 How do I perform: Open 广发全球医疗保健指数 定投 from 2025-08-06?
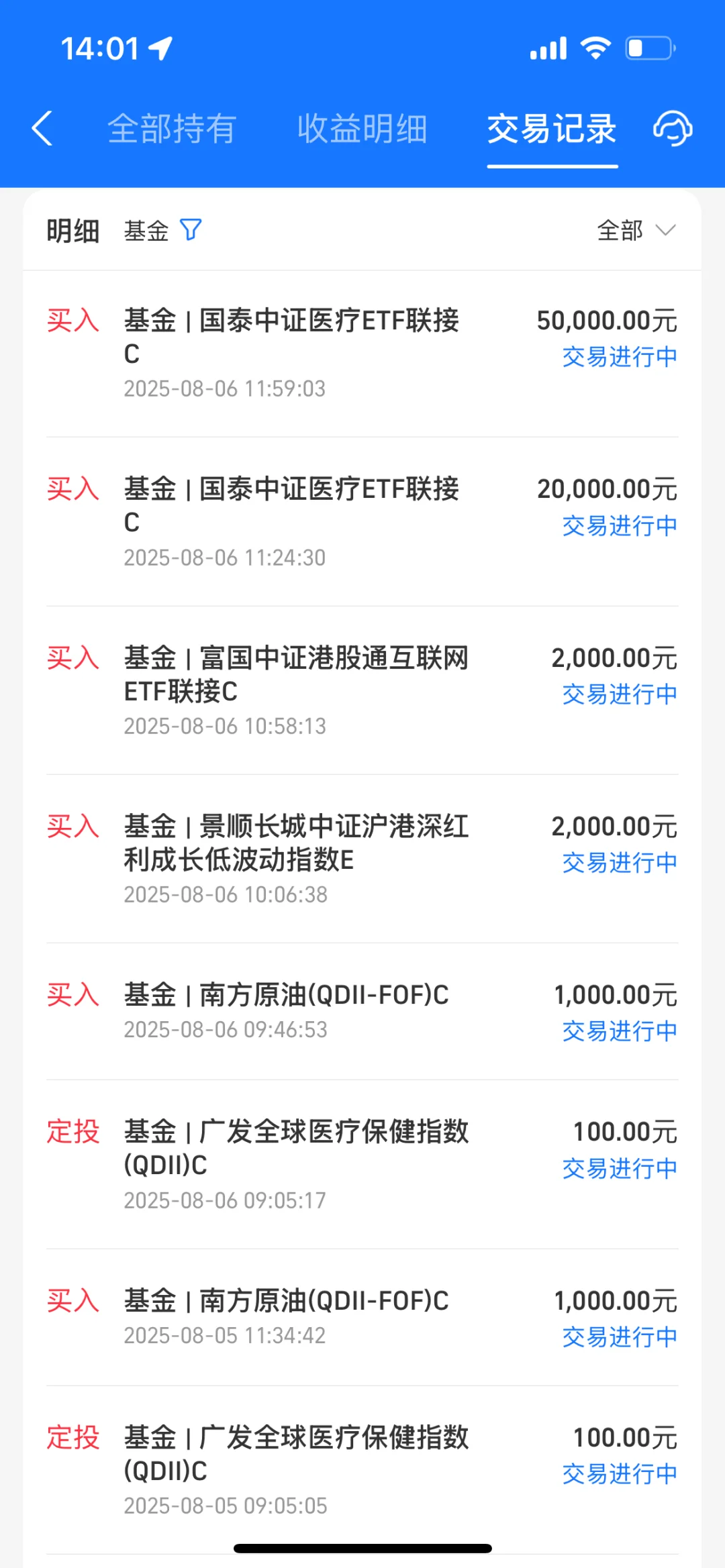coord(362,1164)
